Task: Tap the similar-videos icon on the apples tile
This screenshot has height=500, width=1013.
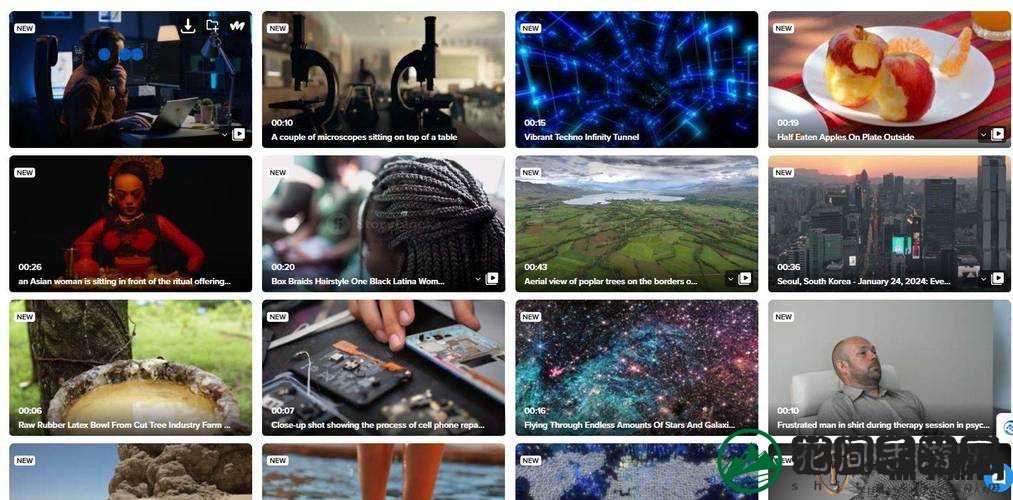Action: click(x=998, y=134)
